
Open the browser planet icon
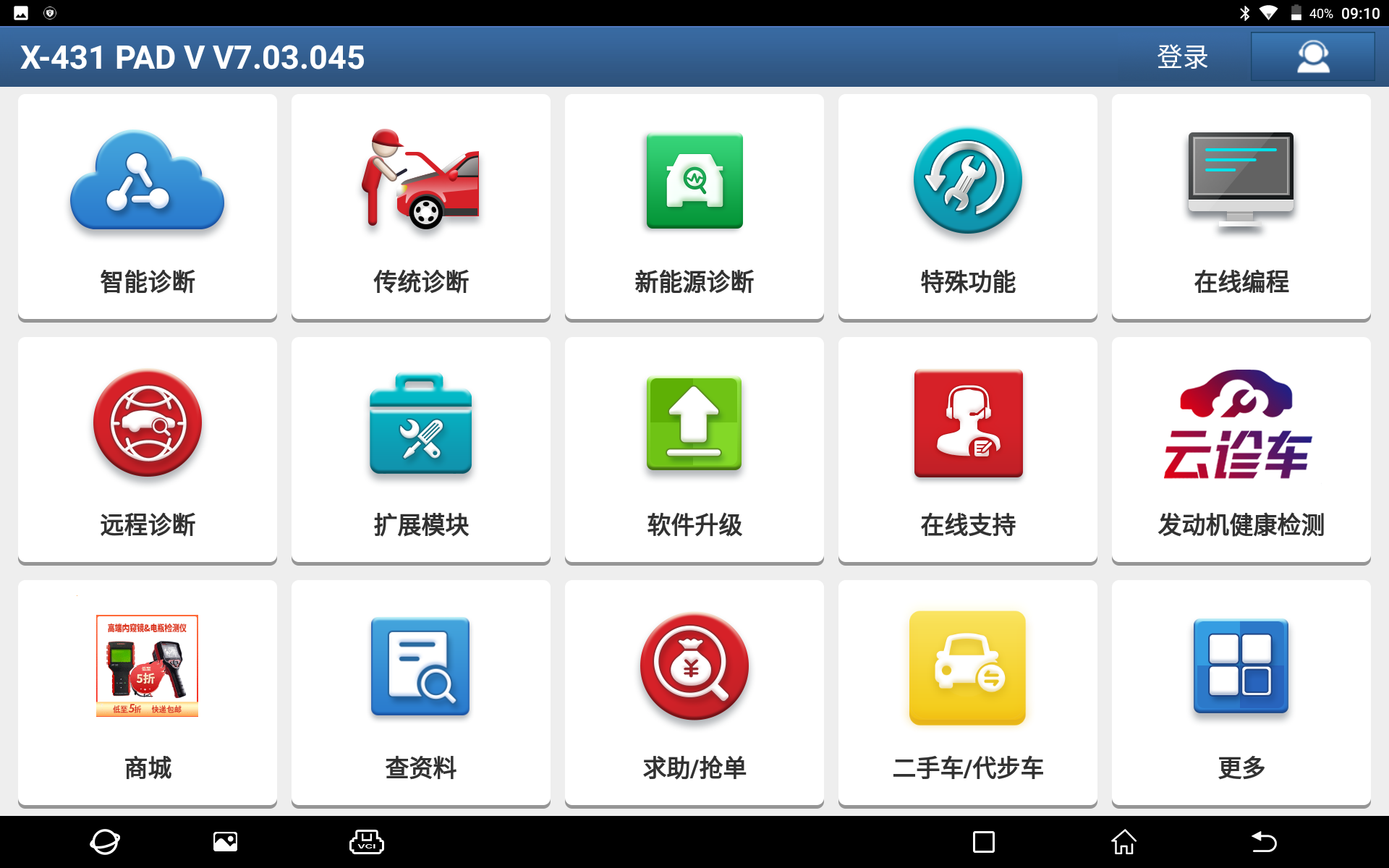point(105,842)
